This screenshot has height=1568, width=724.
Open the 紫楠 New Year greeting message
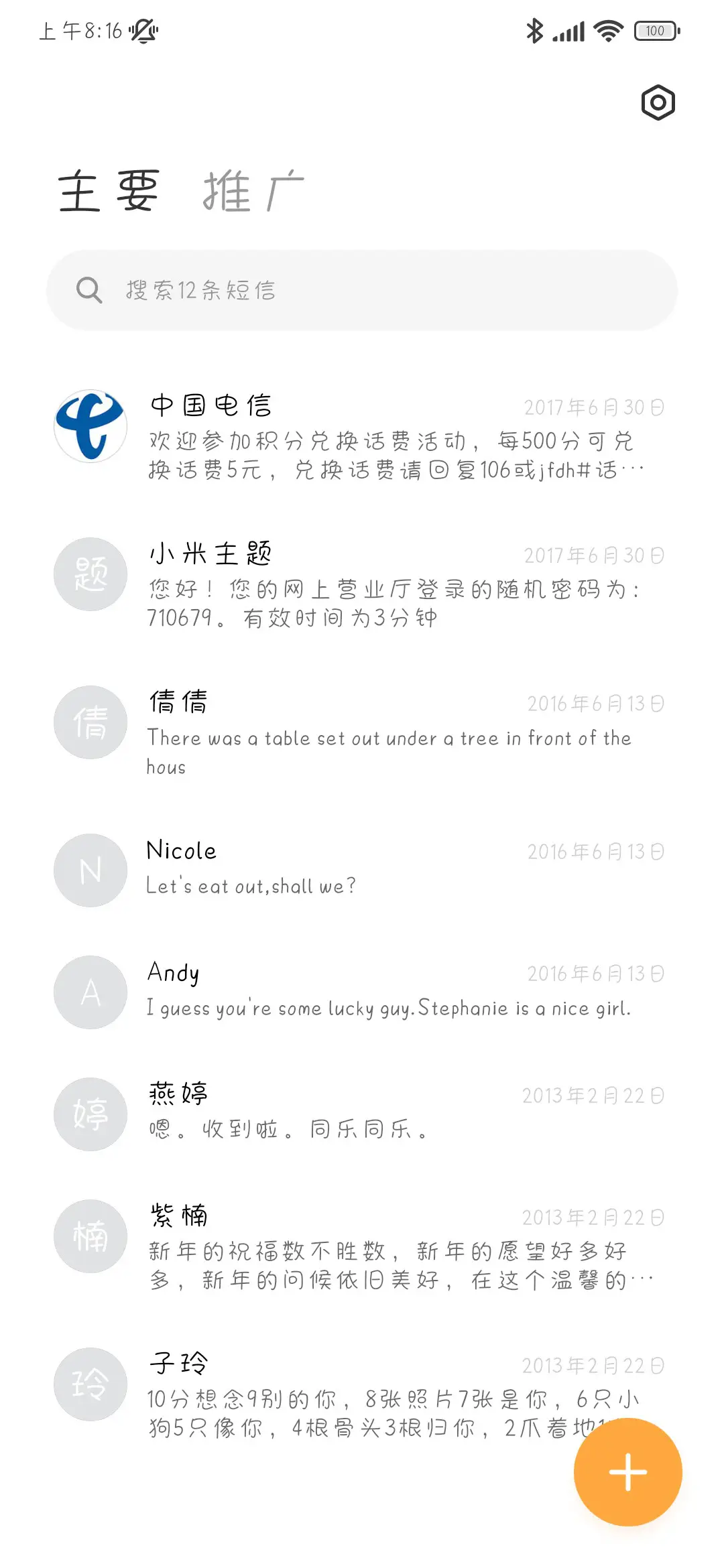click(x=389, y=1246)
